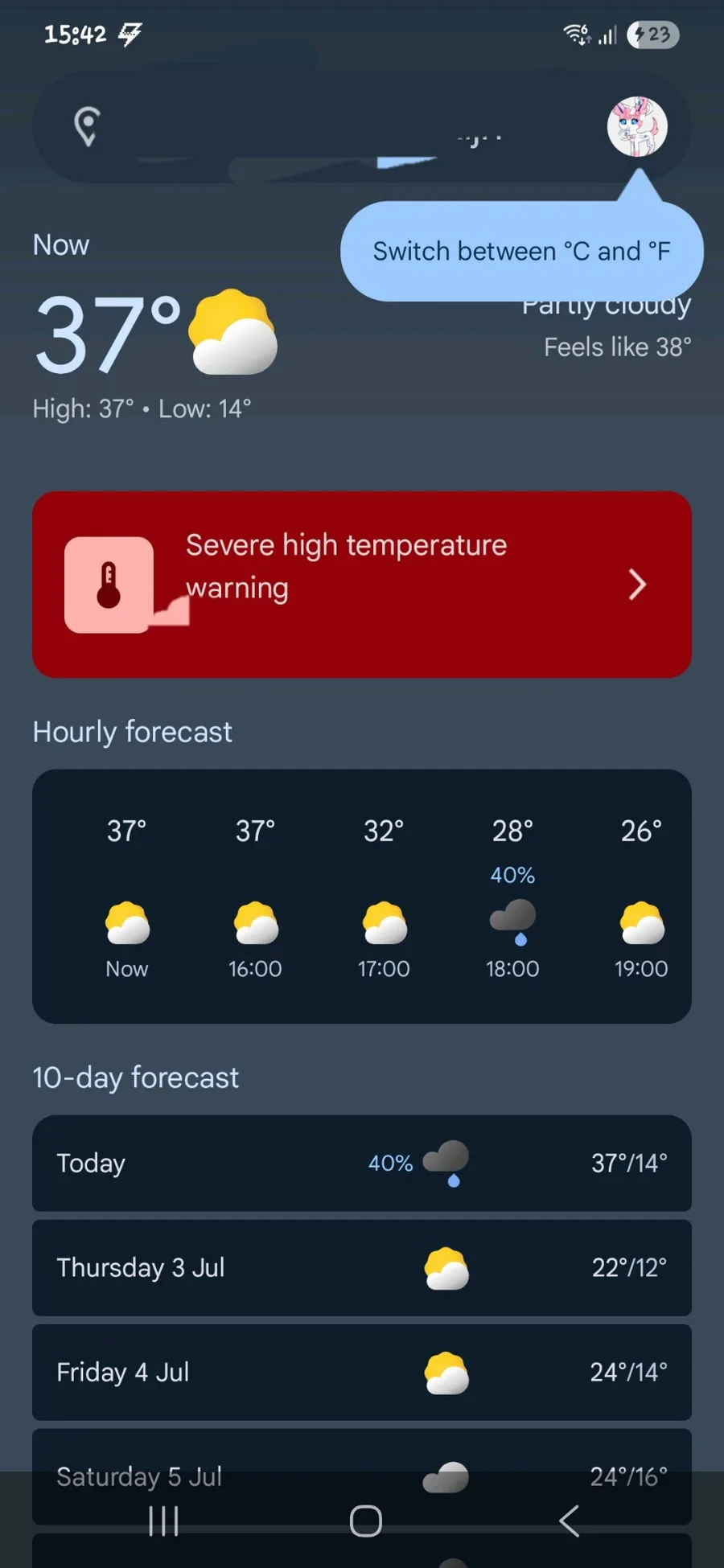The image size is (724, 1568).
Task: Open the profile avatar menu
Action: pos(637,127)
